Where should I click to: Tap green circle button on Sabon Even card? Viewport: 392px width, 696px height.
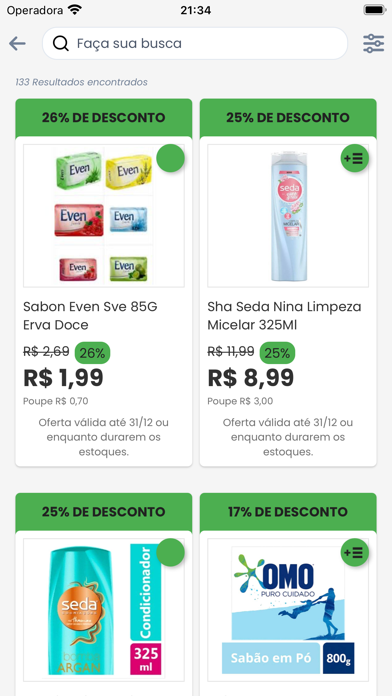click(x=170, y=158)
